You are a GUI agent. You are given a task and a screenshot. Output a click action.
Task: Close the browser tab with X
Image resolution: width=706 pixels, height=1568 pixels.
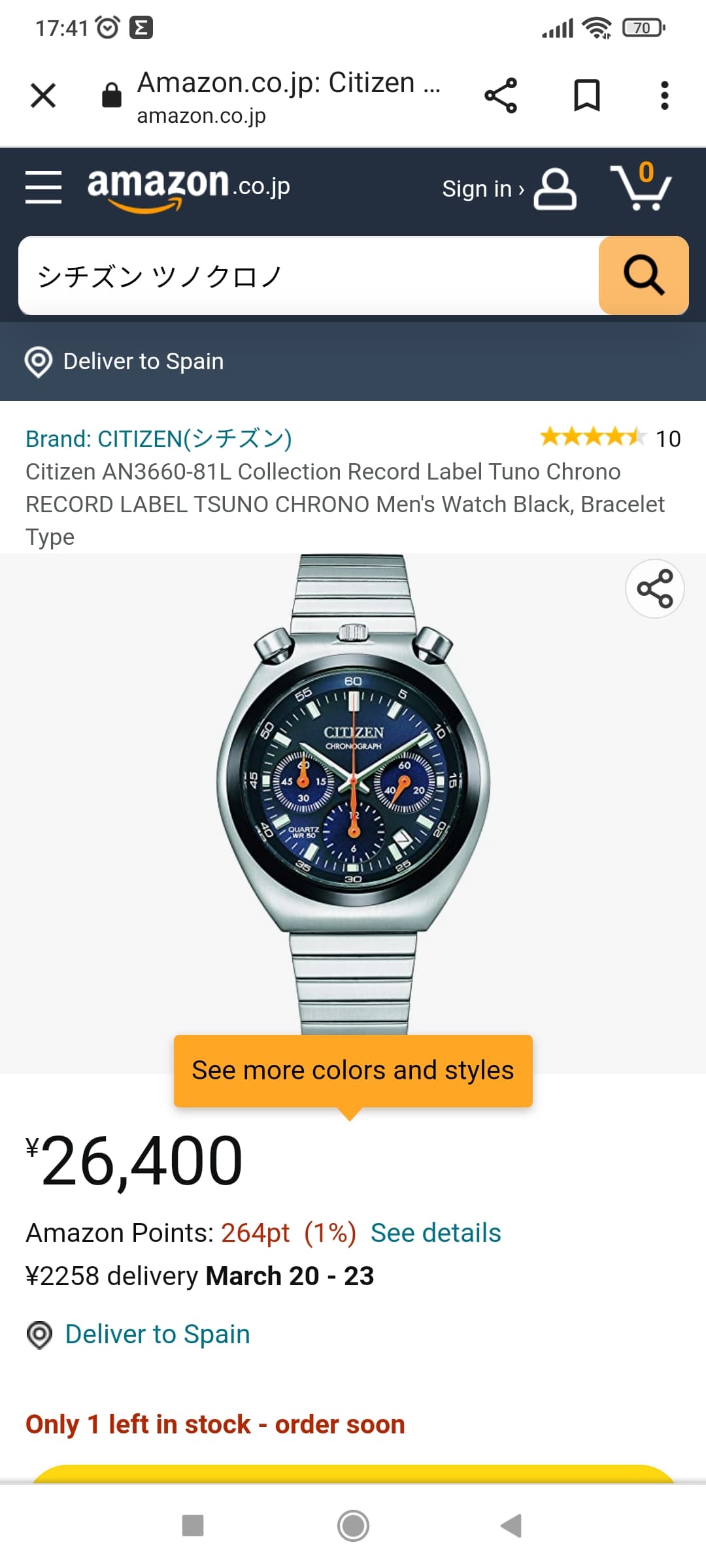[x=43, y=95]
